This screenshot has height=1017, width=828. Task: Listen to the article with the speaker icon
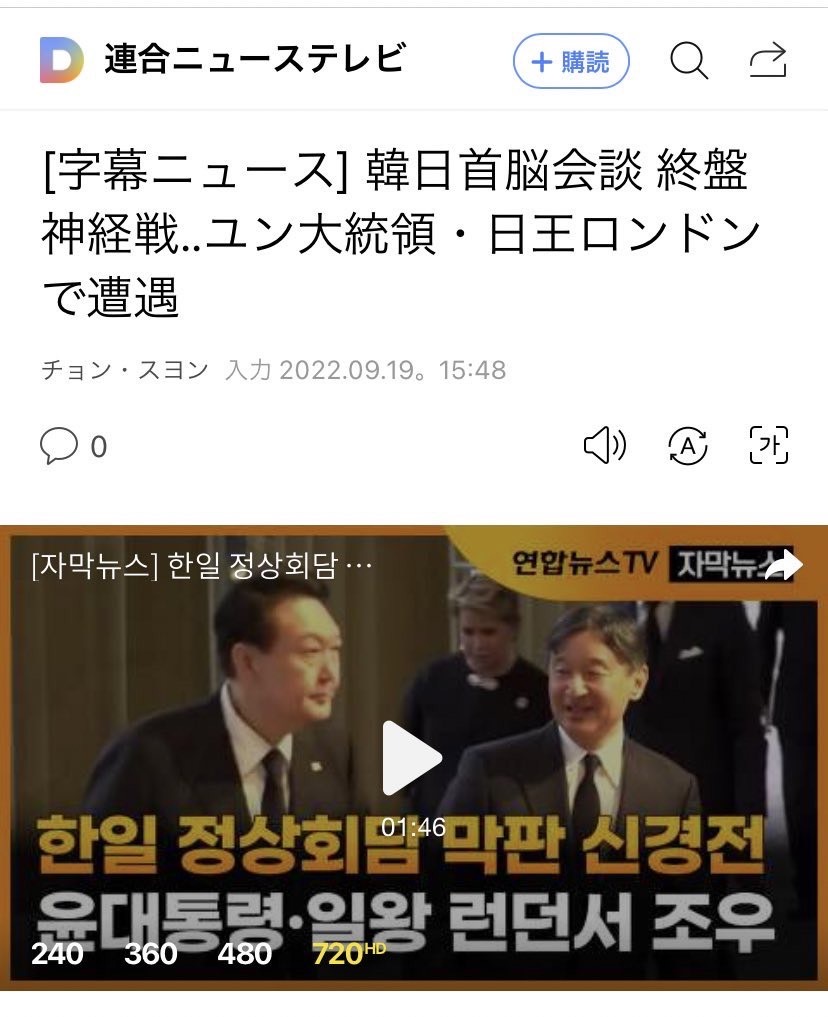coord(604,446)
